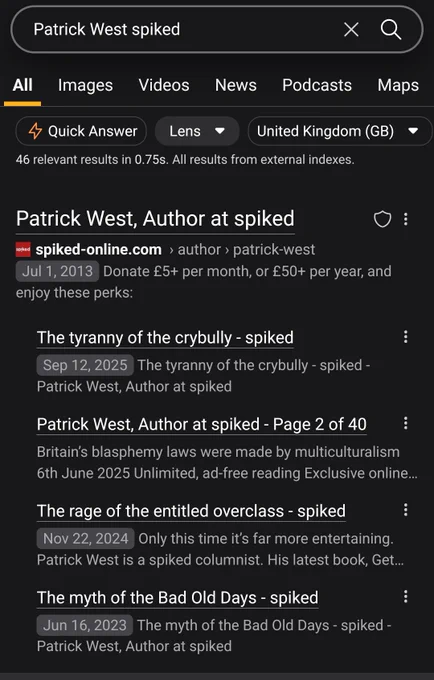Read 'The rage of the entitled overclass'
The image size is (434, 680).
191,511
